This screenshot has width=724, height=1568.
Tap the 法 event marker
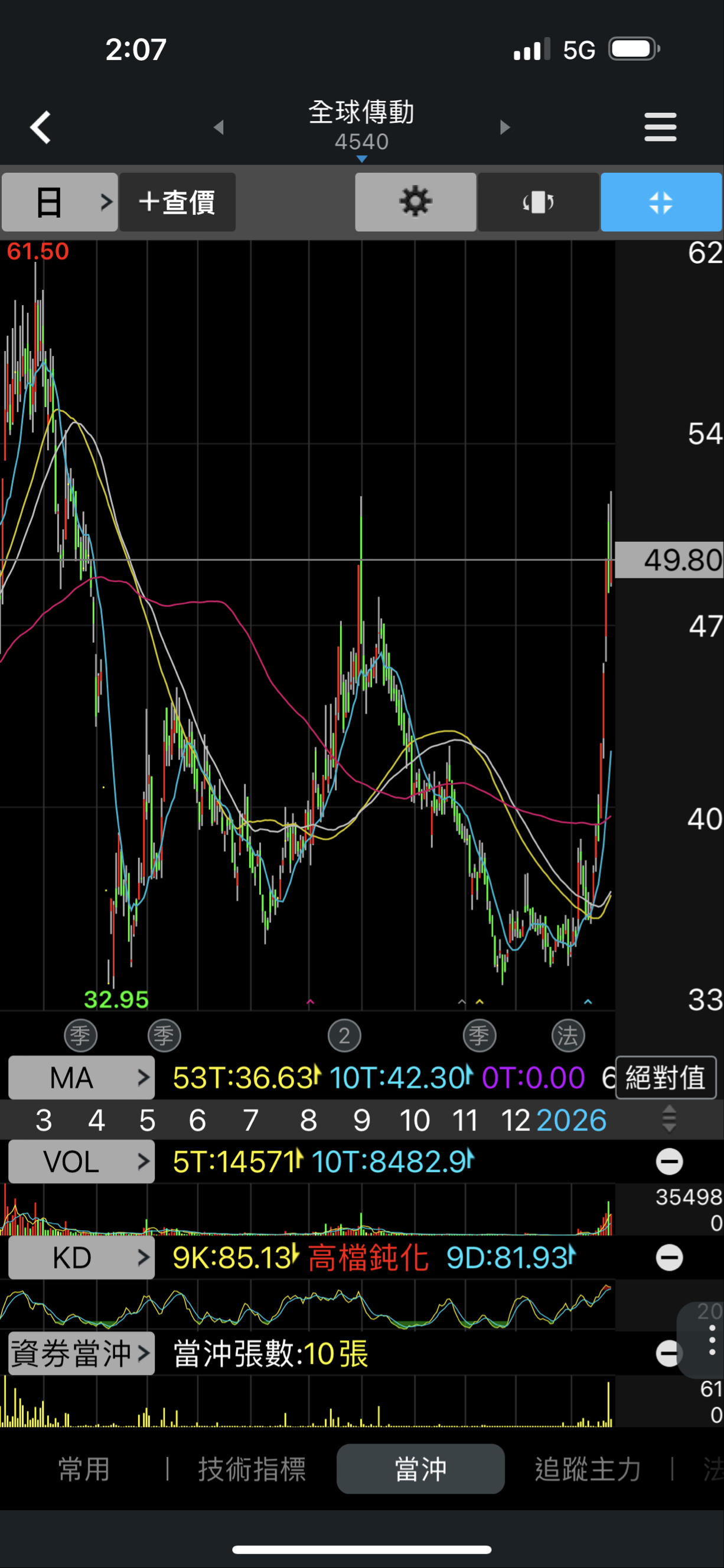(x=568, y=1035)
